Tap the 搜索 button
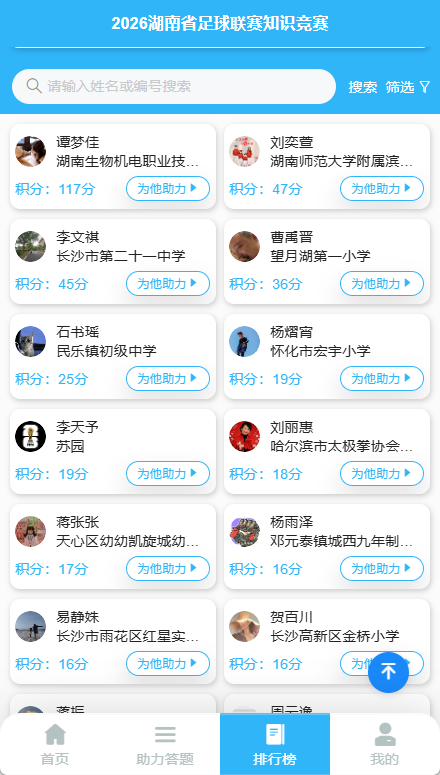440x775 pixels. (x=363, y=87)
